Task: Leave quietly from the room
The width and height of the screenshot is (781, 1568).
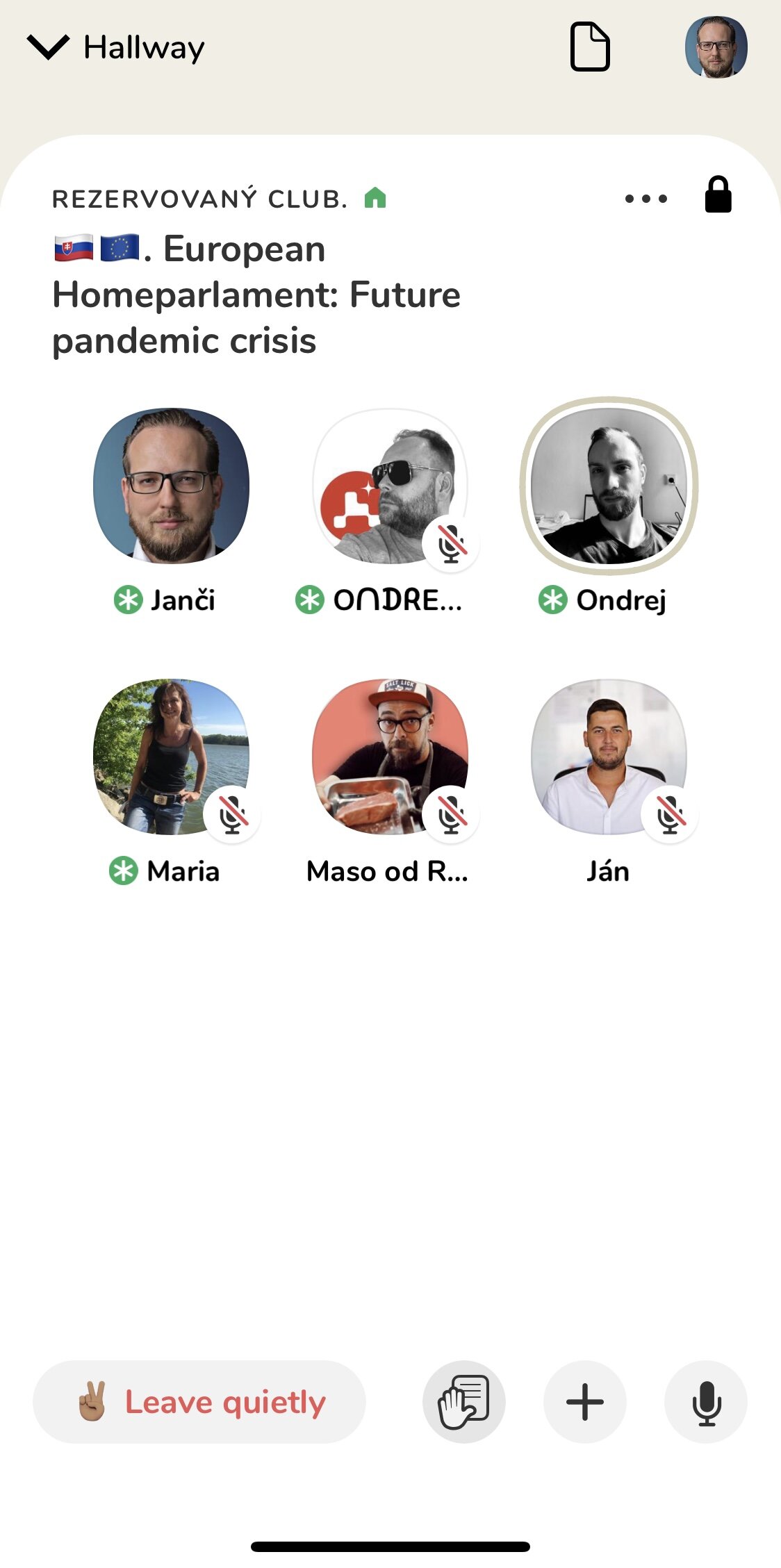Action: tap(199, 1402)
